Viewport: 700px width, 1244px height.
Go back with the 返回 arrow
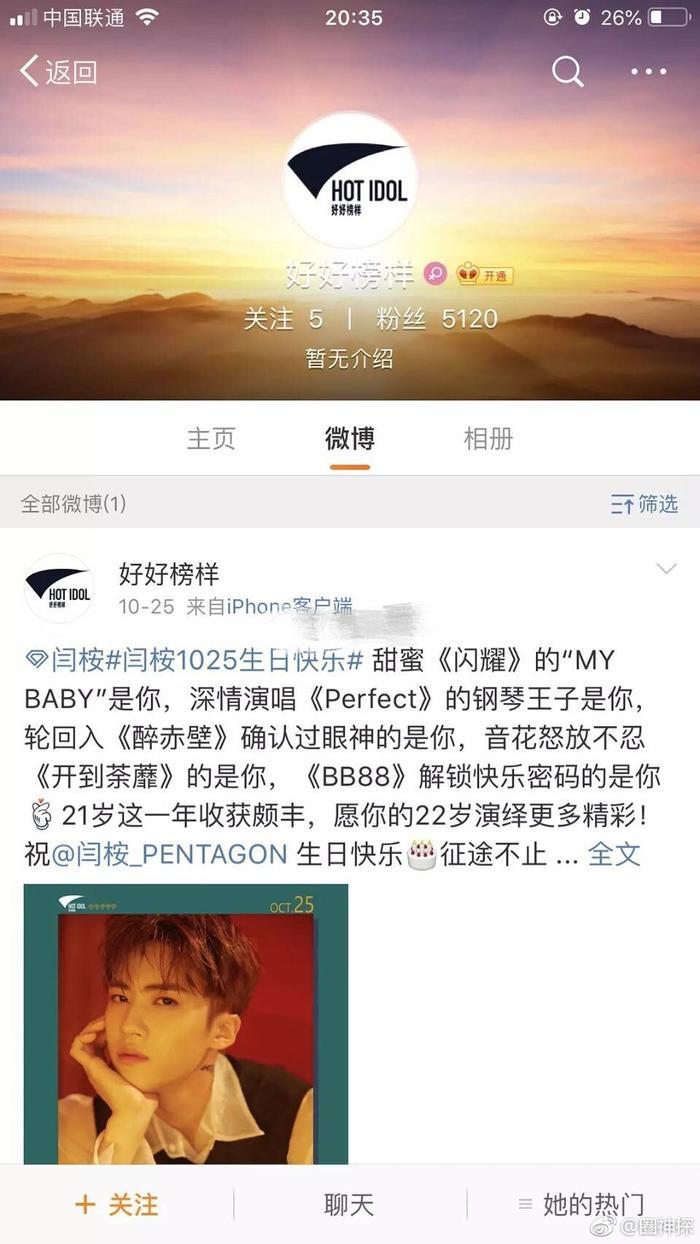pyautogui.click(x=58, y=71)
